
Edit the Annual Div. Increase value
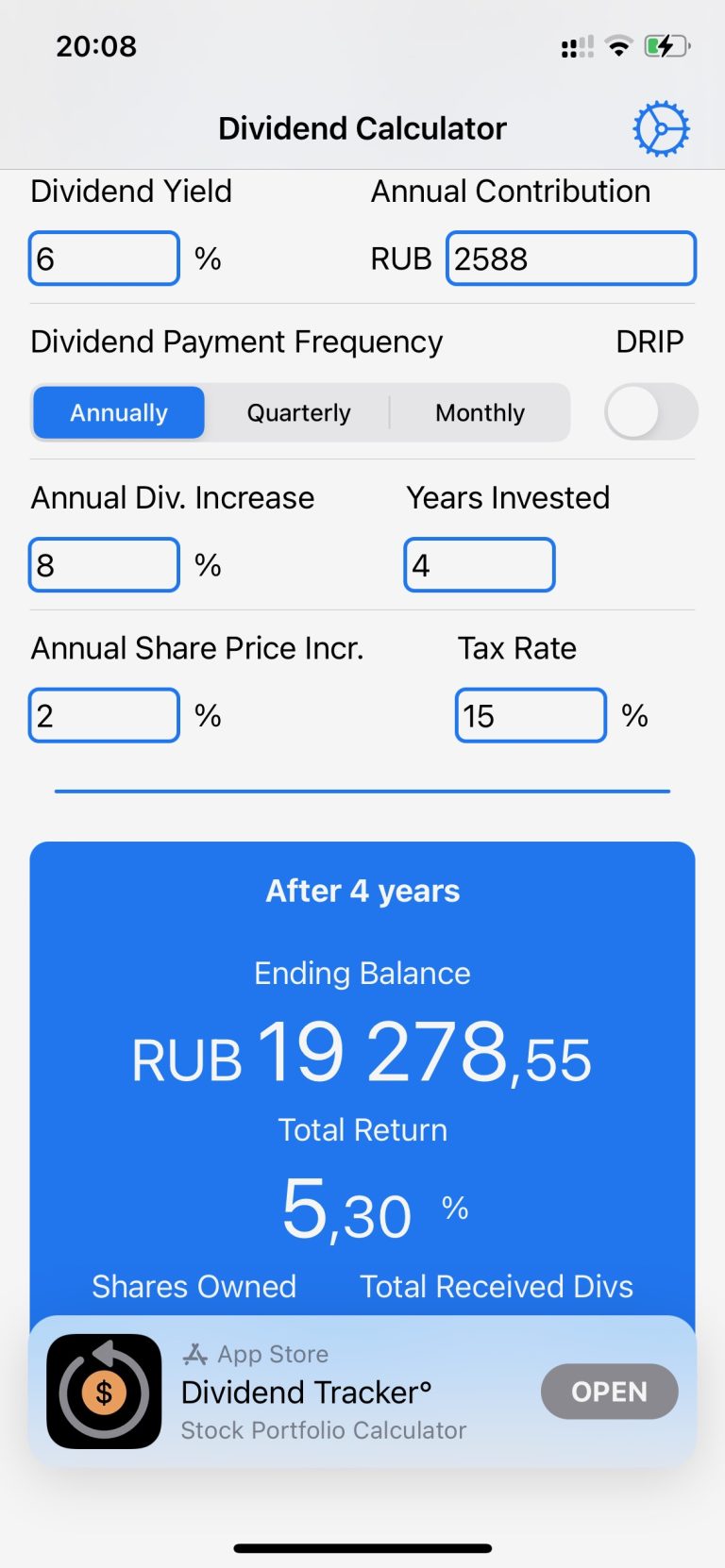coord(104,564)
